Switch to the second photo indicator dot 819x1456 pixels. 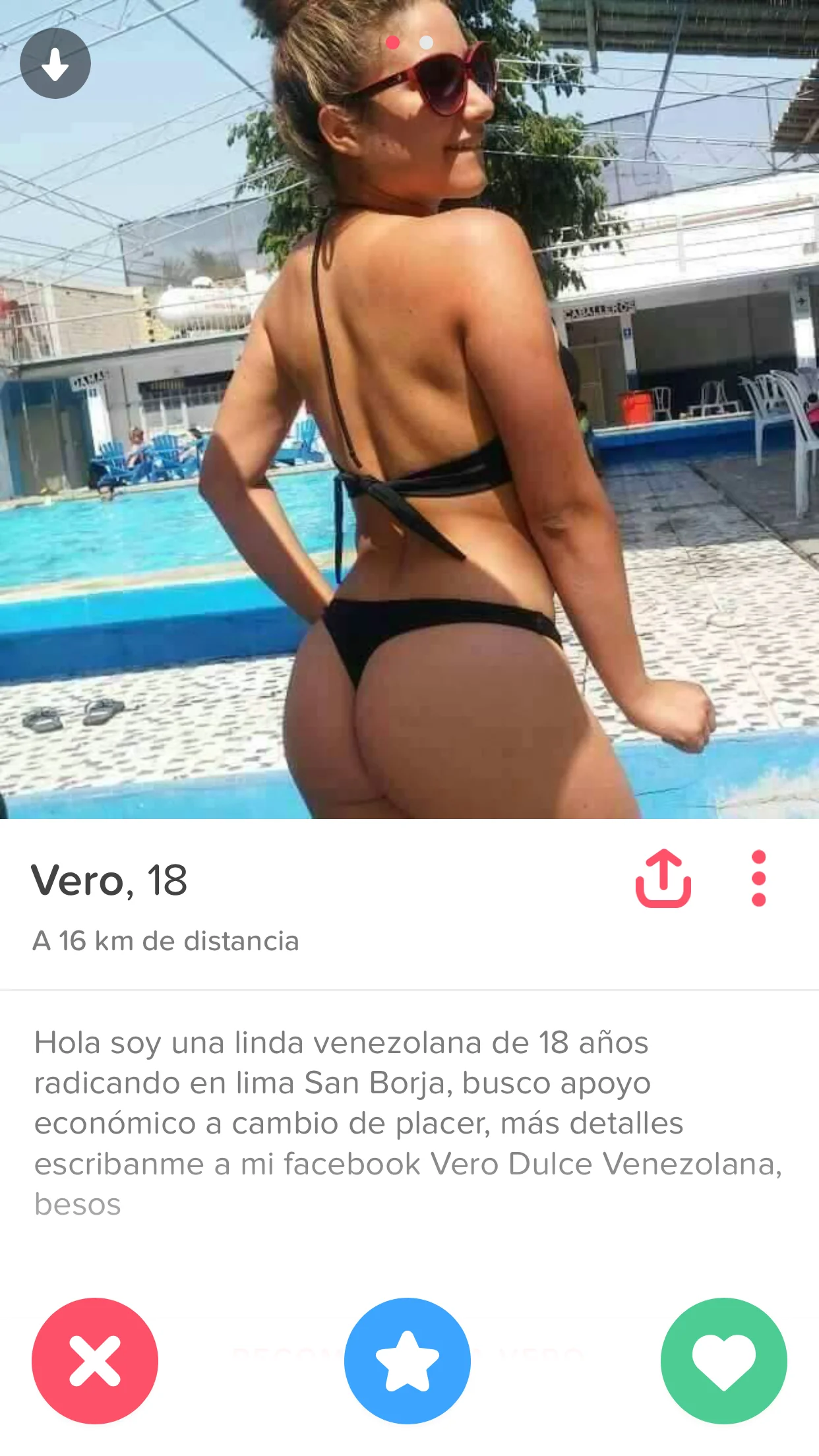point(427,43)
